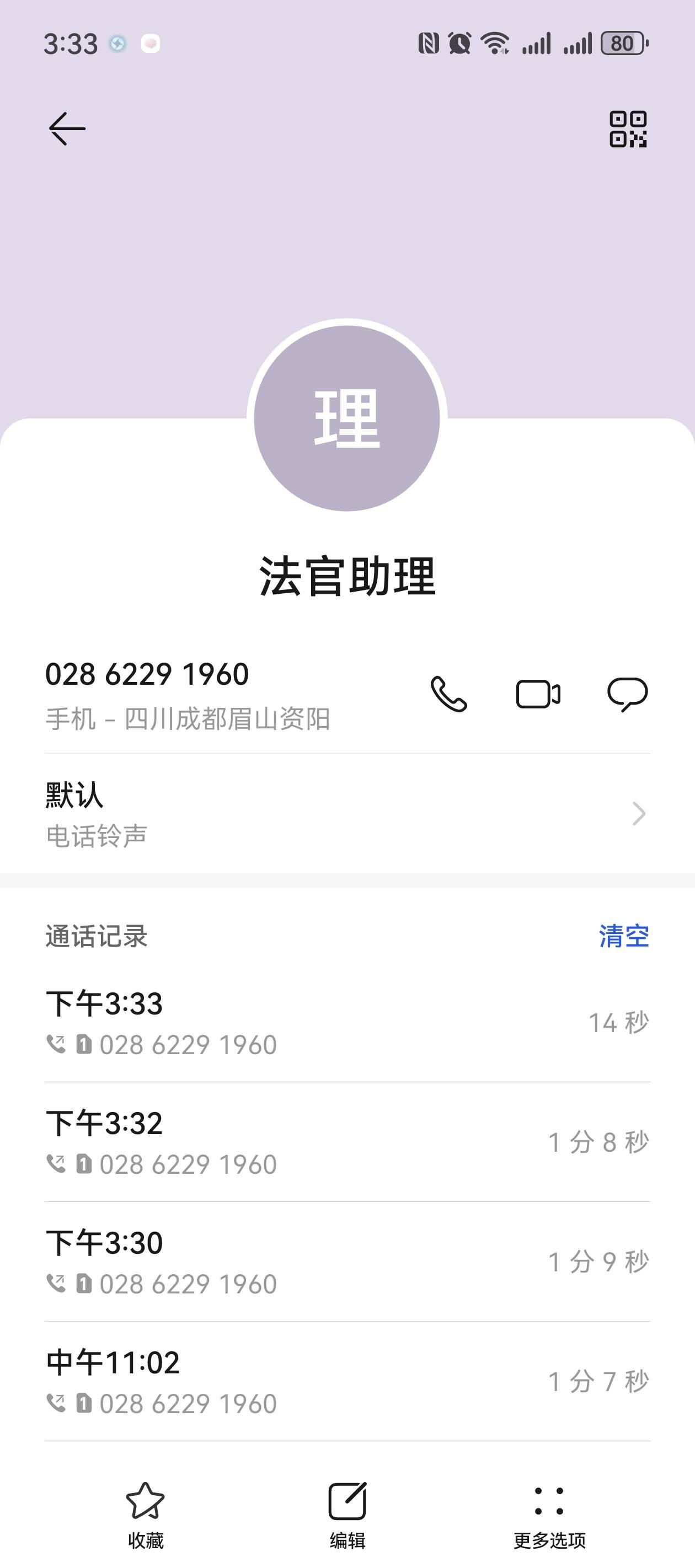Start a video call with 法官助理
The width and height of the screenshot is (695, 1568).
pyautogui.click(x=538, y=694)
